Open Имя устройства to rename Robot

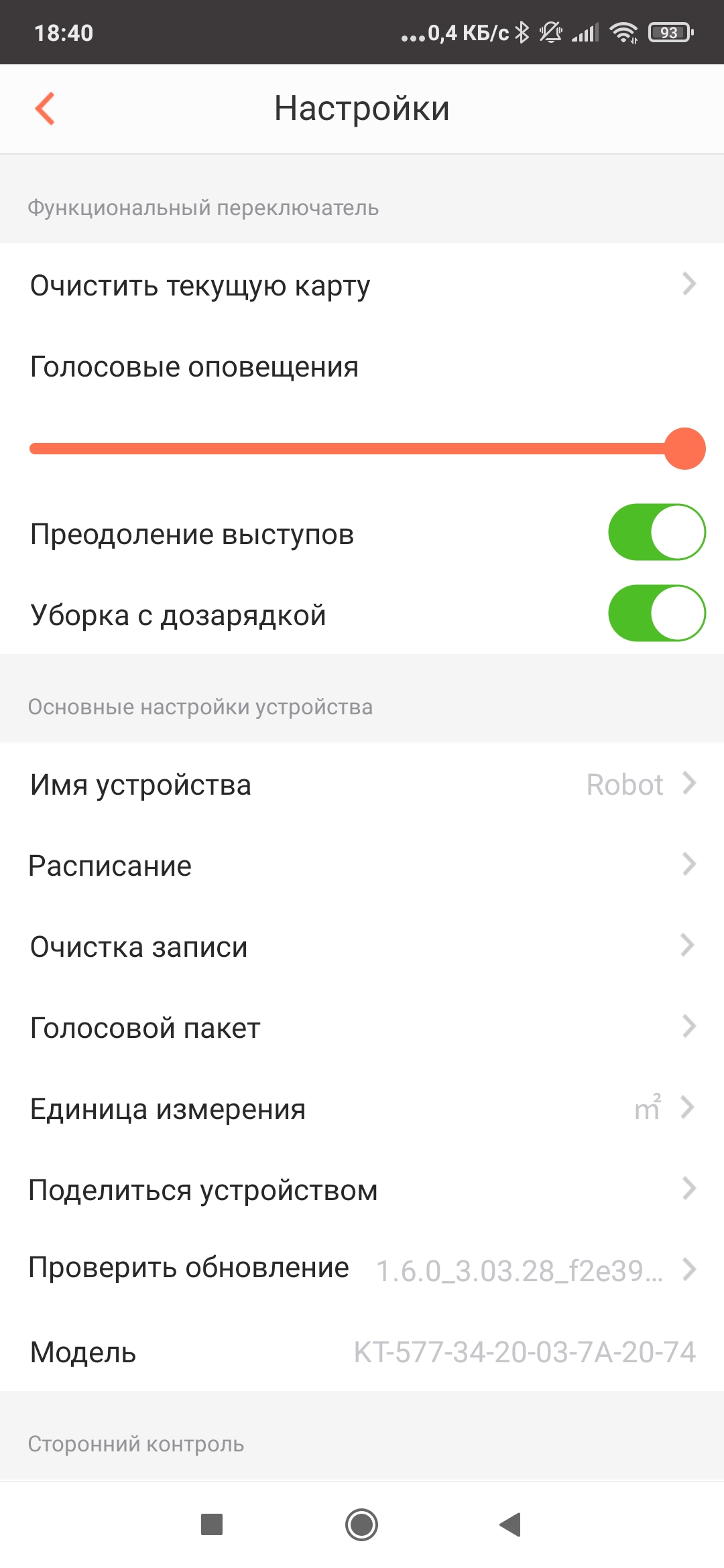[362, 785]
